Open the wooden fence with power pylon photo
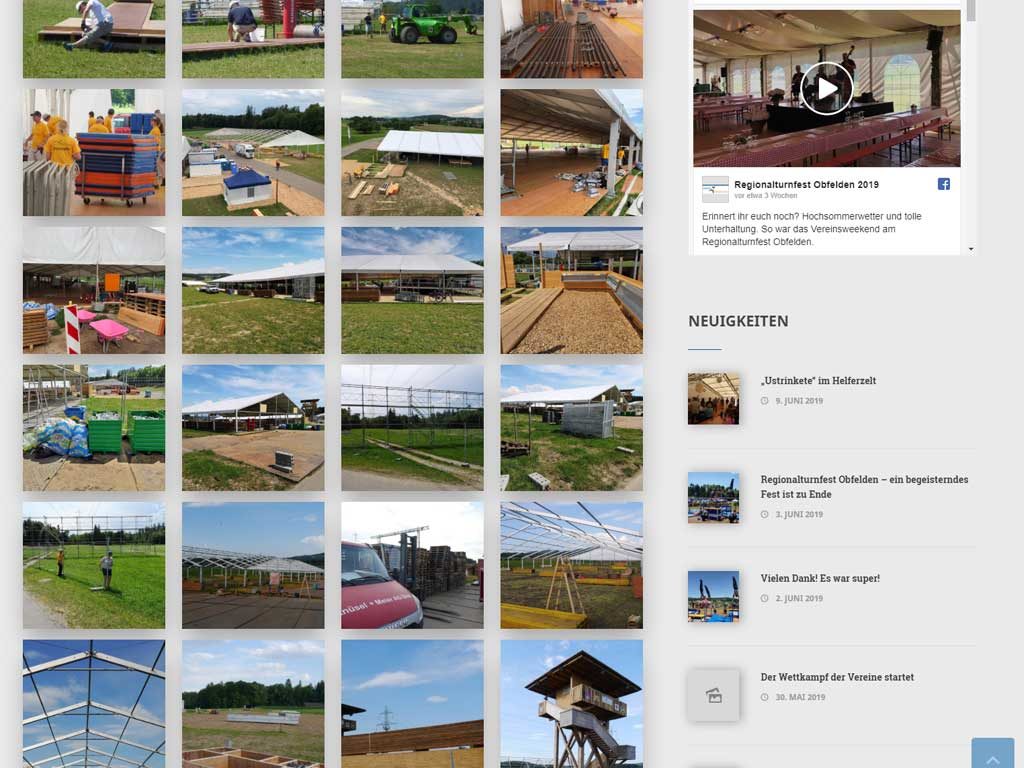This screenshot has height=768, width=1024. [412, 703]
